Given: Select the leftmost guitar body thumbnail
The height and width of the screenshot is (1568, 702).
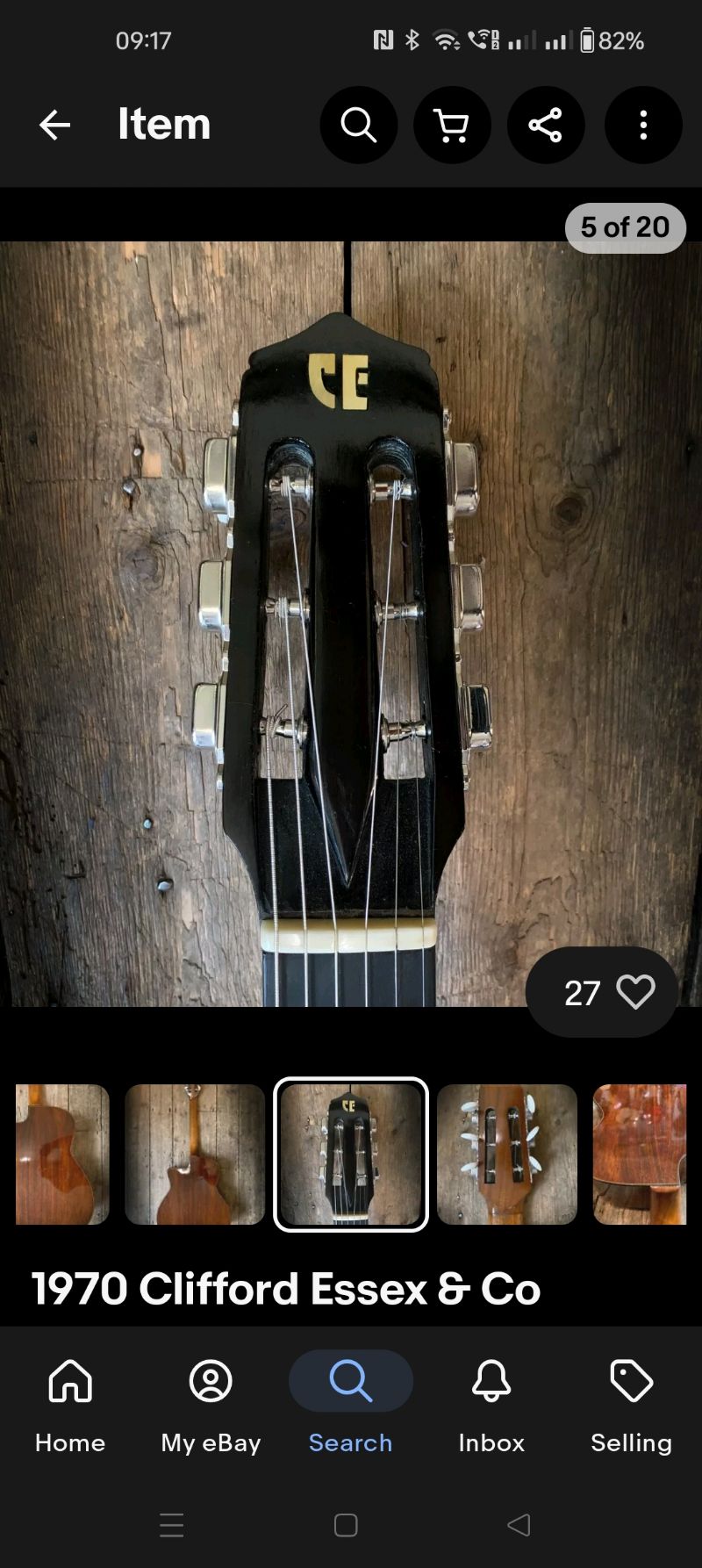Looking at the screenshot, I should coord(62,1154).
